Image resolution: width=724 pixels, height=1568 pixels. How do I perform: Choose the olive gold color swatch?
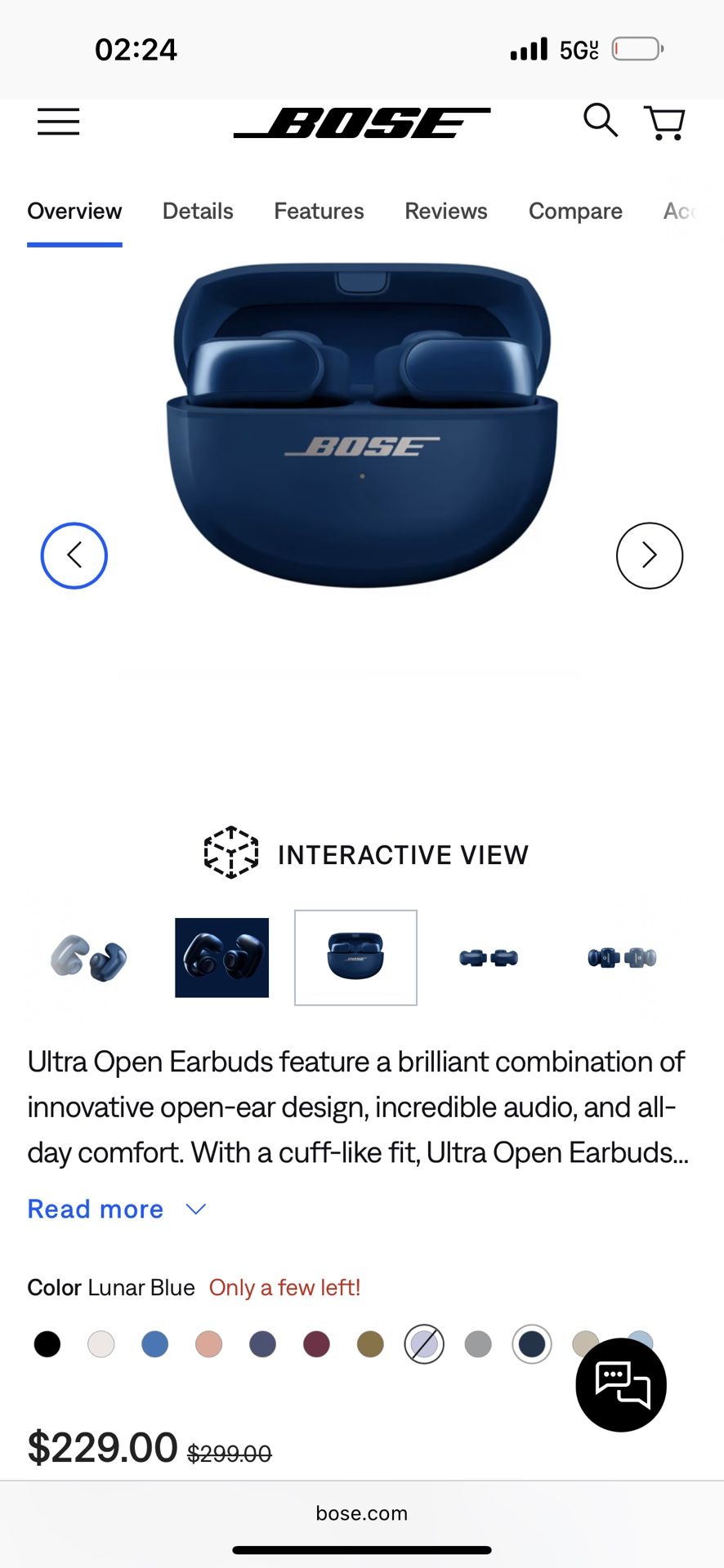(370, 1343)
